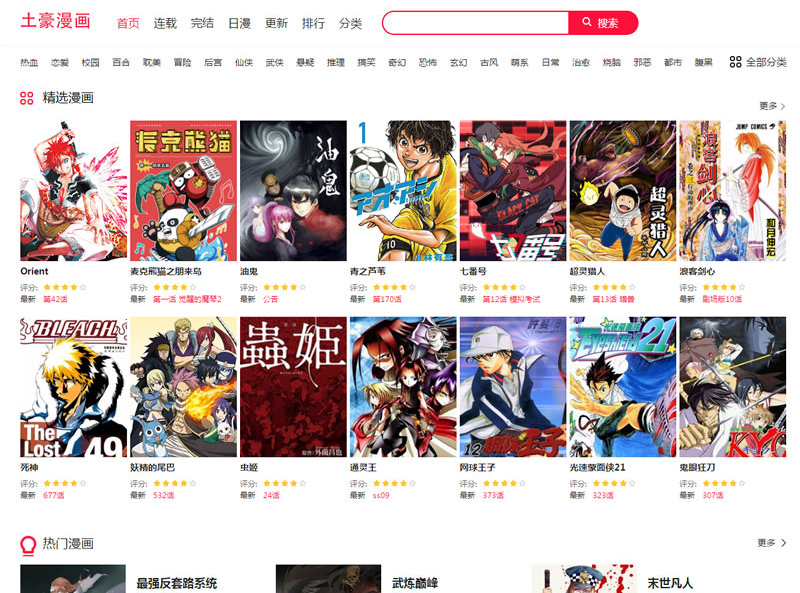The height and width of the screenshot is (593, 800).
Task: Select the 恋爱 genre link
Action: click(x=60, y=62)
